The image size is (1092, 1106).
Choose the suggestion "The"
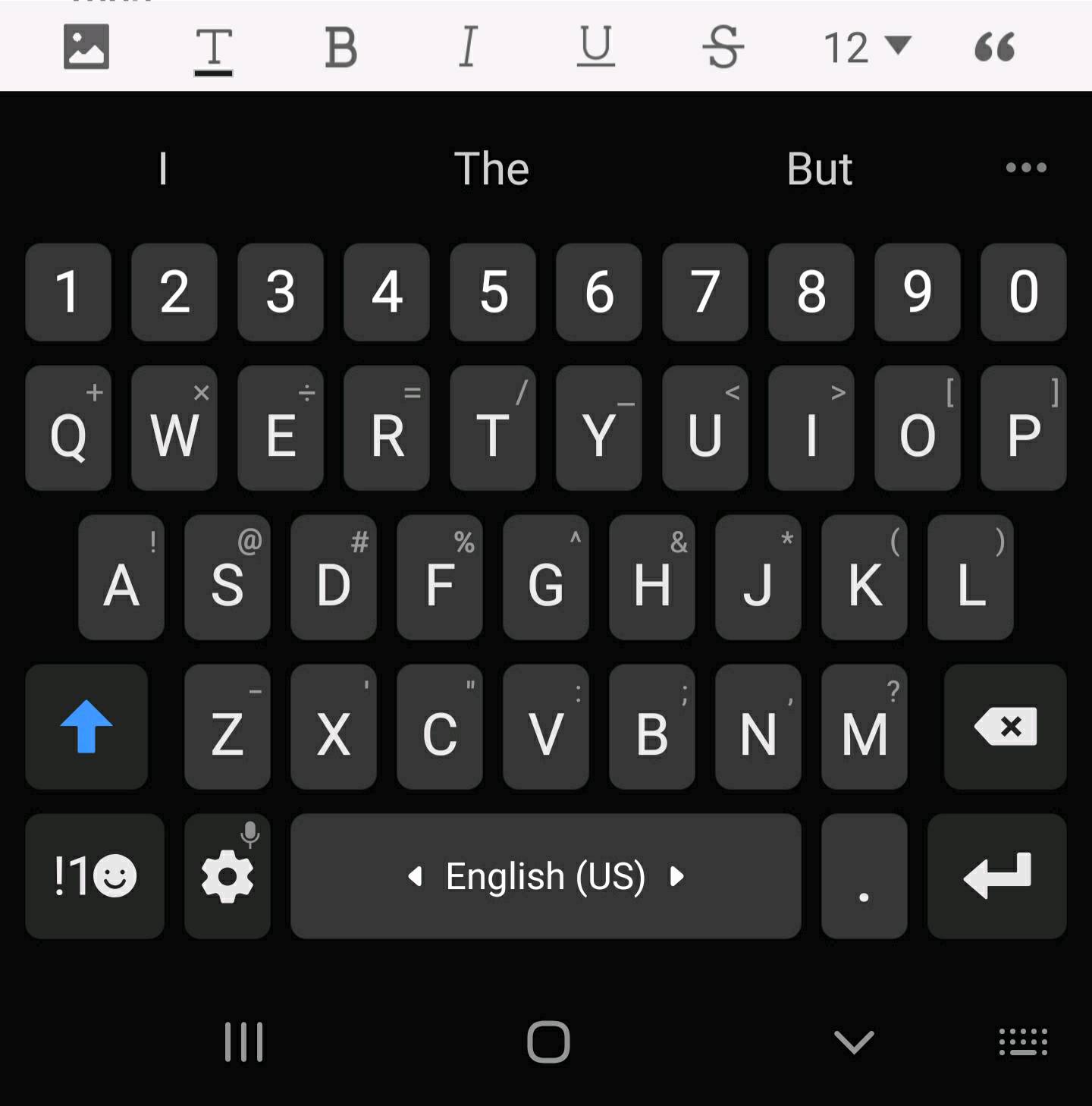pyautogui.click(x=491, y=168)
